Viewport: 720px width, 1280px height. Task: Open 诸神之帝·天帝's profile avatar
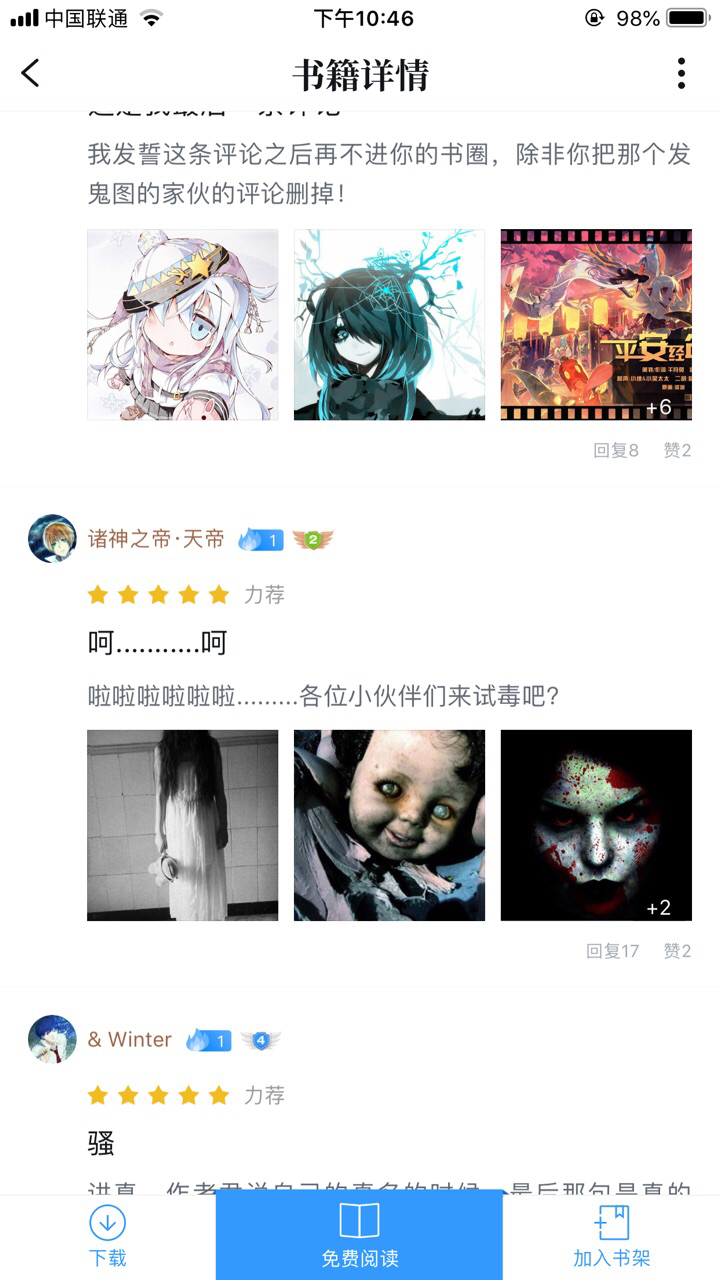[x=52, y=539]
